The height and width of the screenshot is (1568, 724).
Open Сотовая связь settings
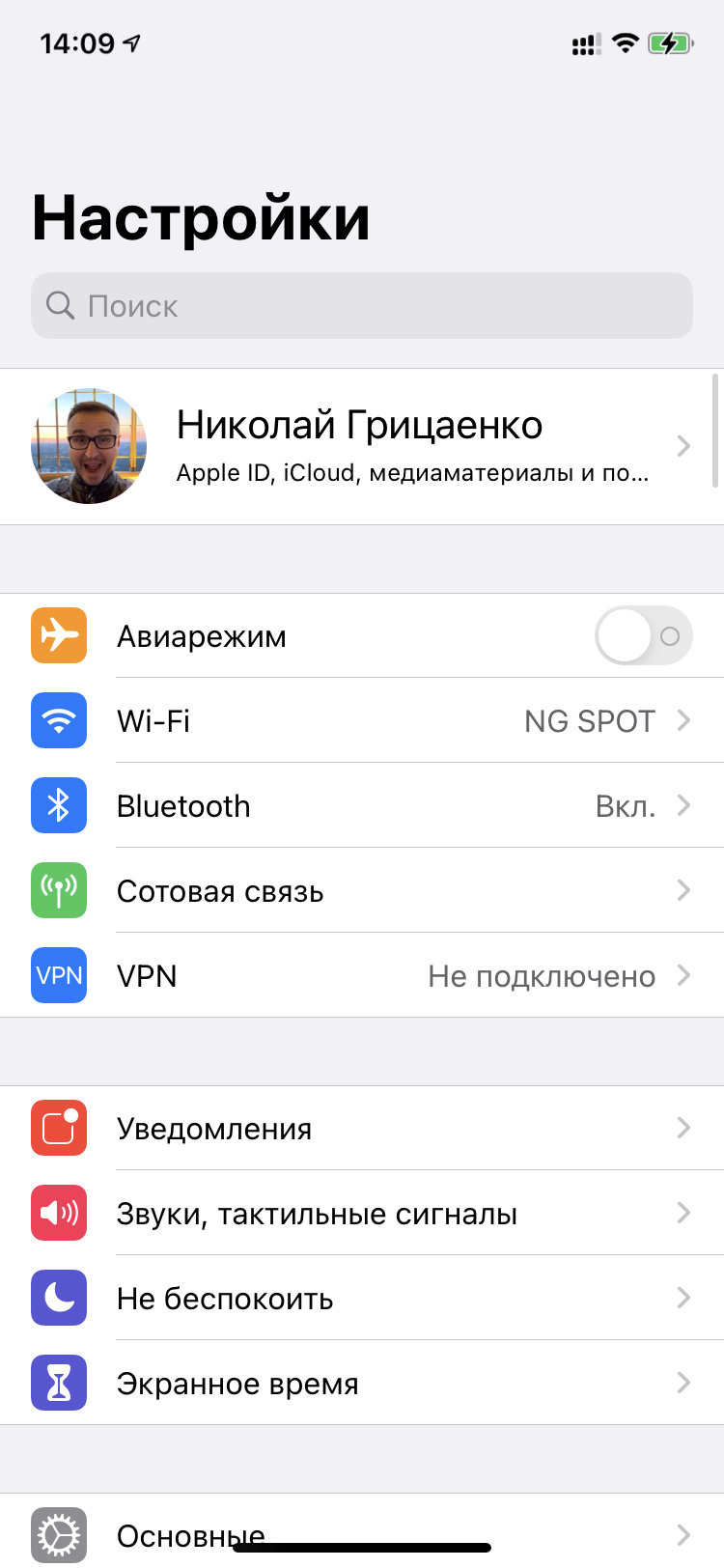(x=362, y=891)
